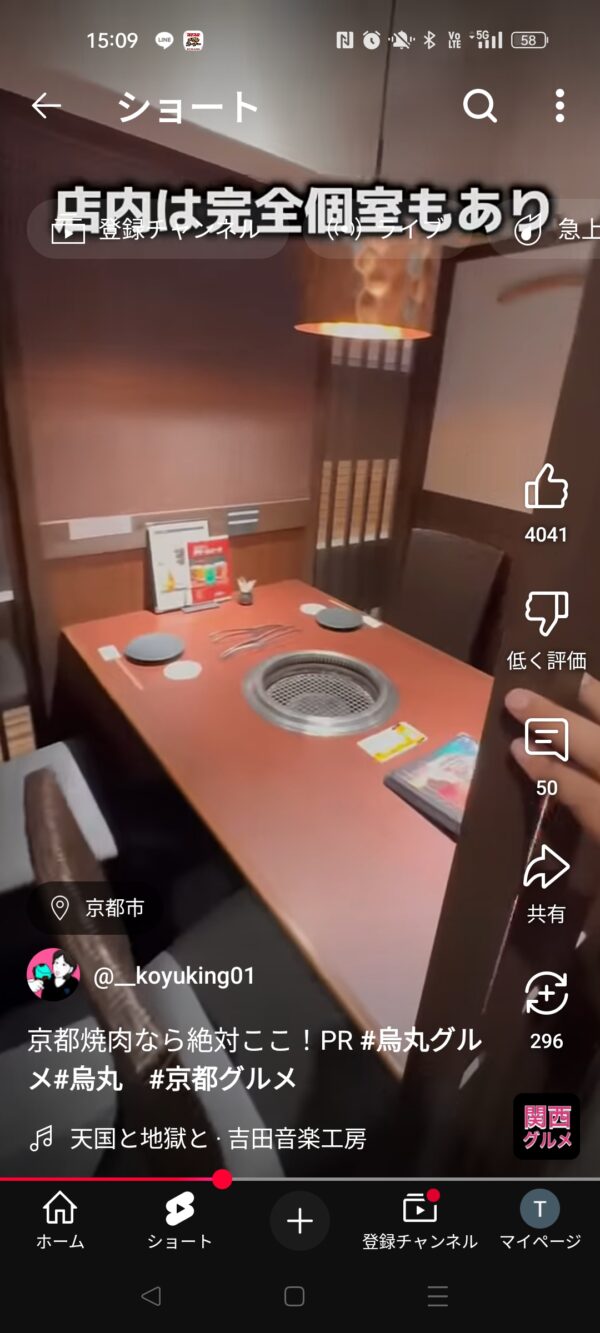Viewport: 600px width, 1333px height.
Task: Tap the system back button
Action: click(x=151, y=1297)
